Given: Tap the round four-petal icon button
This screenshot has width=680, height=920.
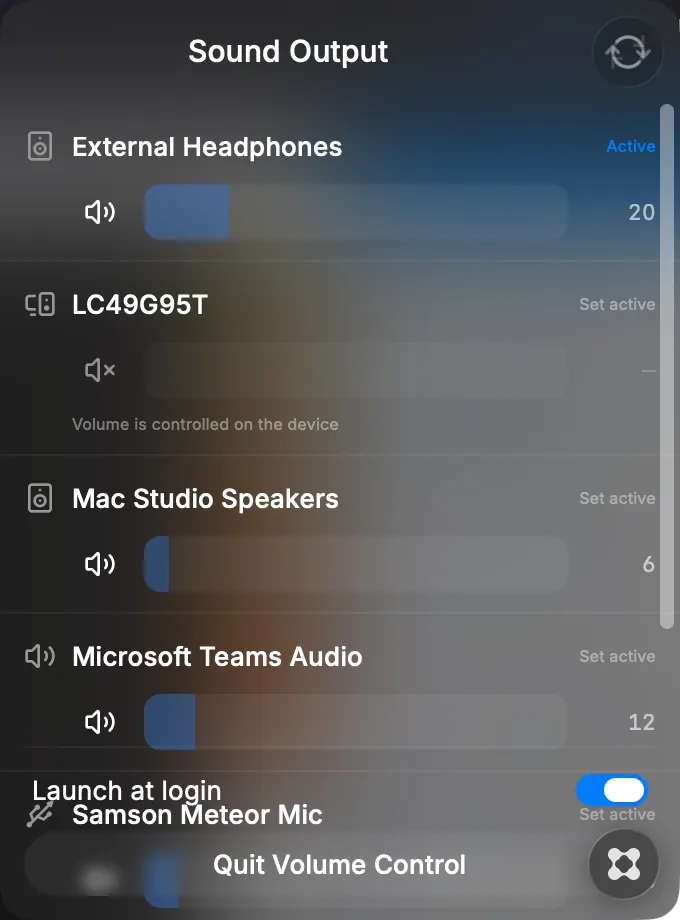Looking at the screenshot, I should pos(624,864).
